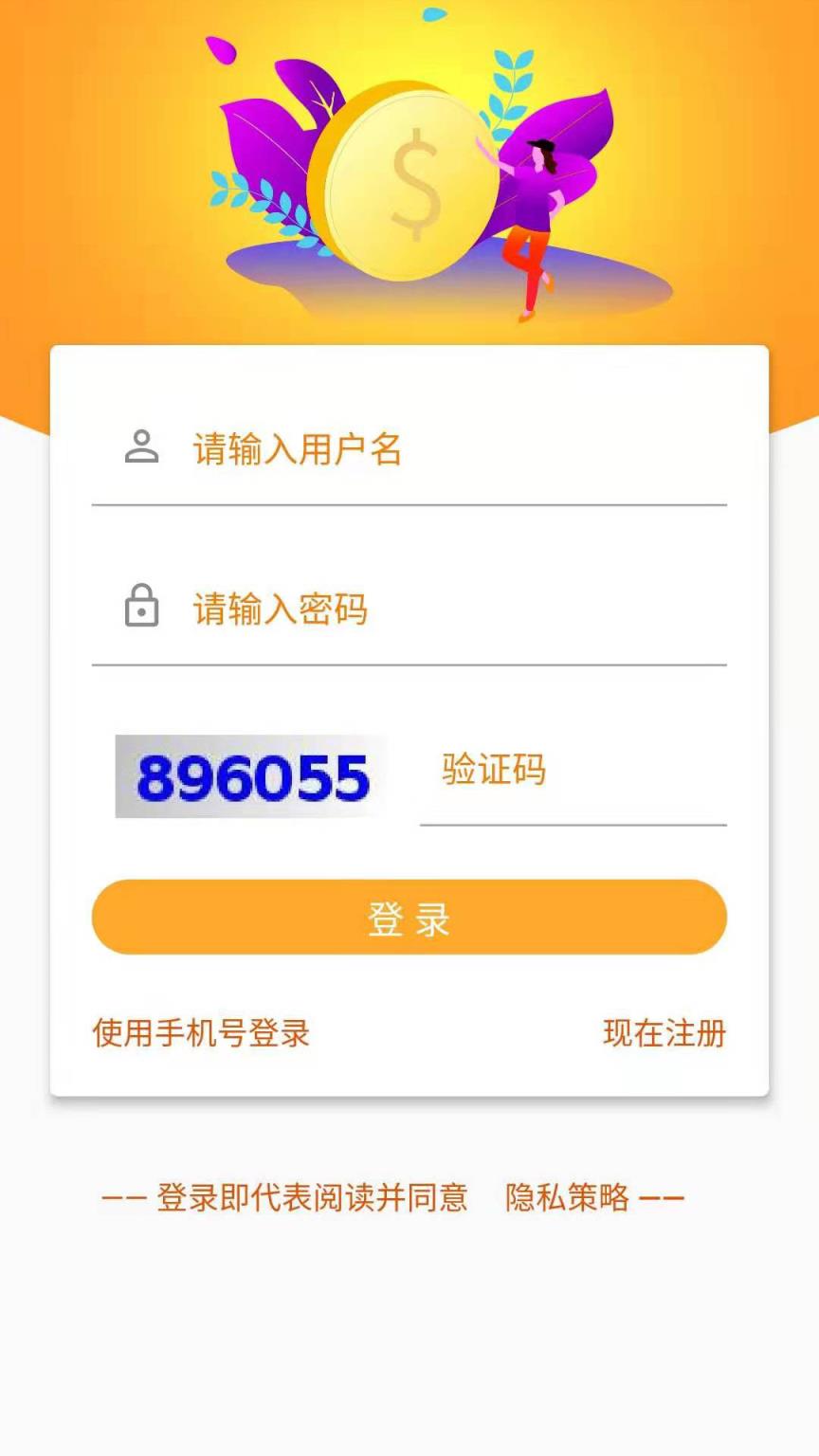Select the username input underline

click(408, 506)
